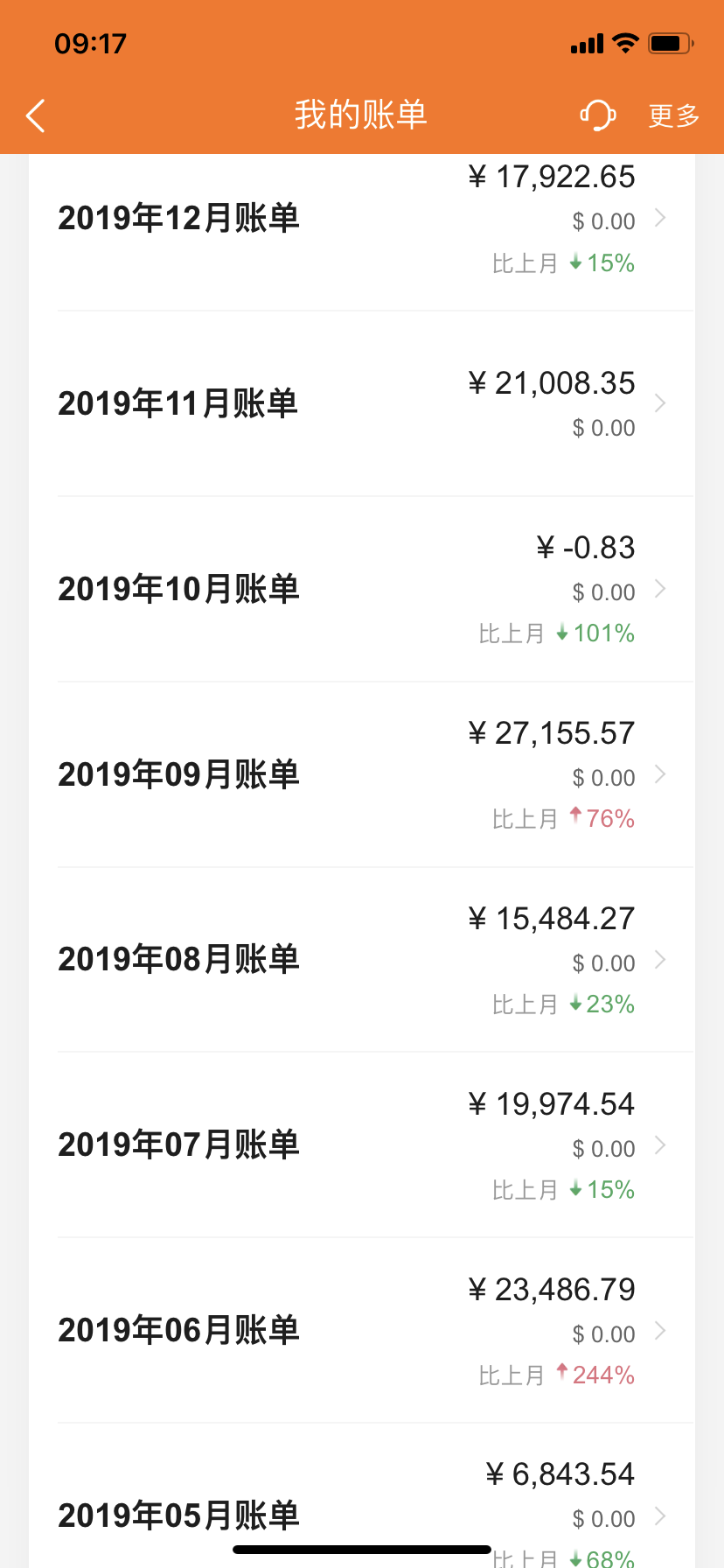This screenshot has height=1568, width=724.
Task: View the 2019年11月账单 bill
Action: pyautogui.click(x=362, y=403)
